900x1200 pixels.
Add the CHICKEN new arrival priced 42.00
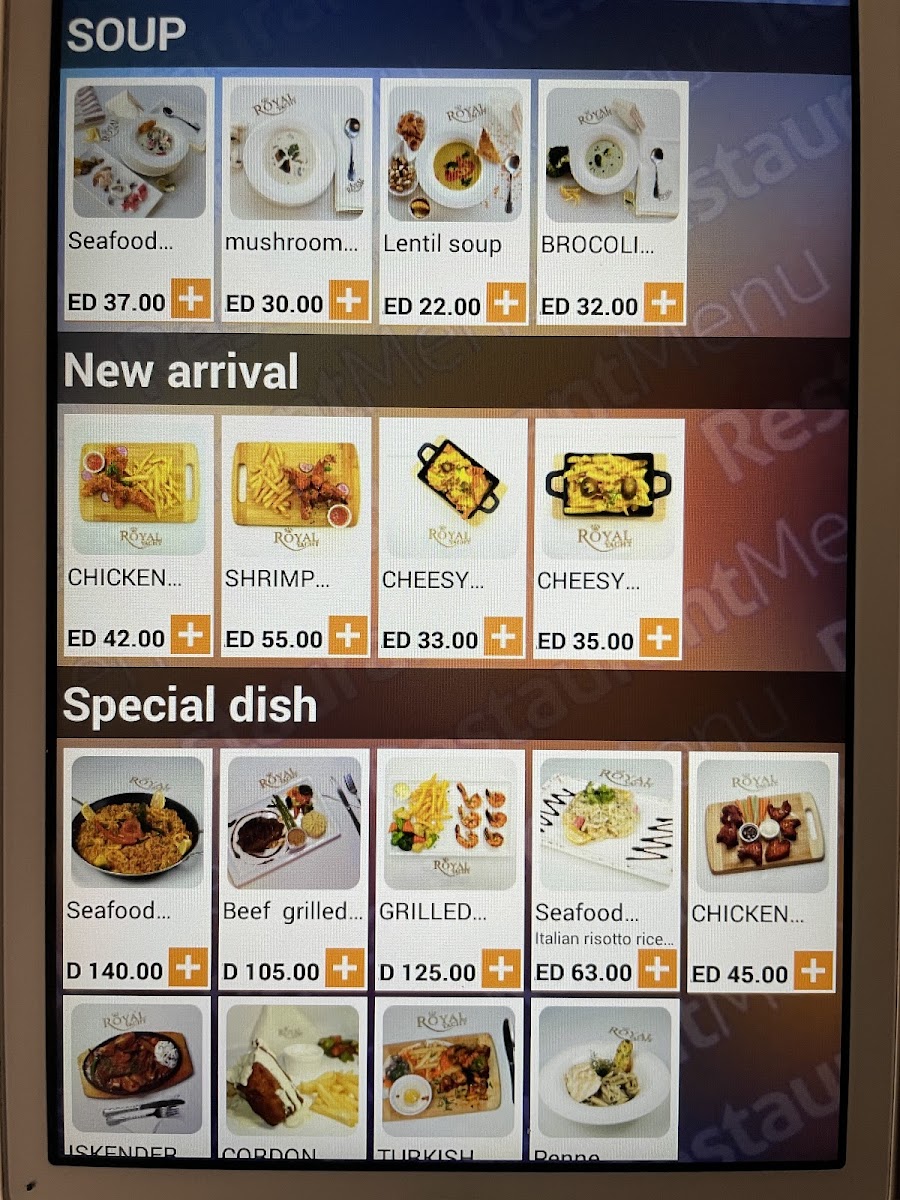190,635
